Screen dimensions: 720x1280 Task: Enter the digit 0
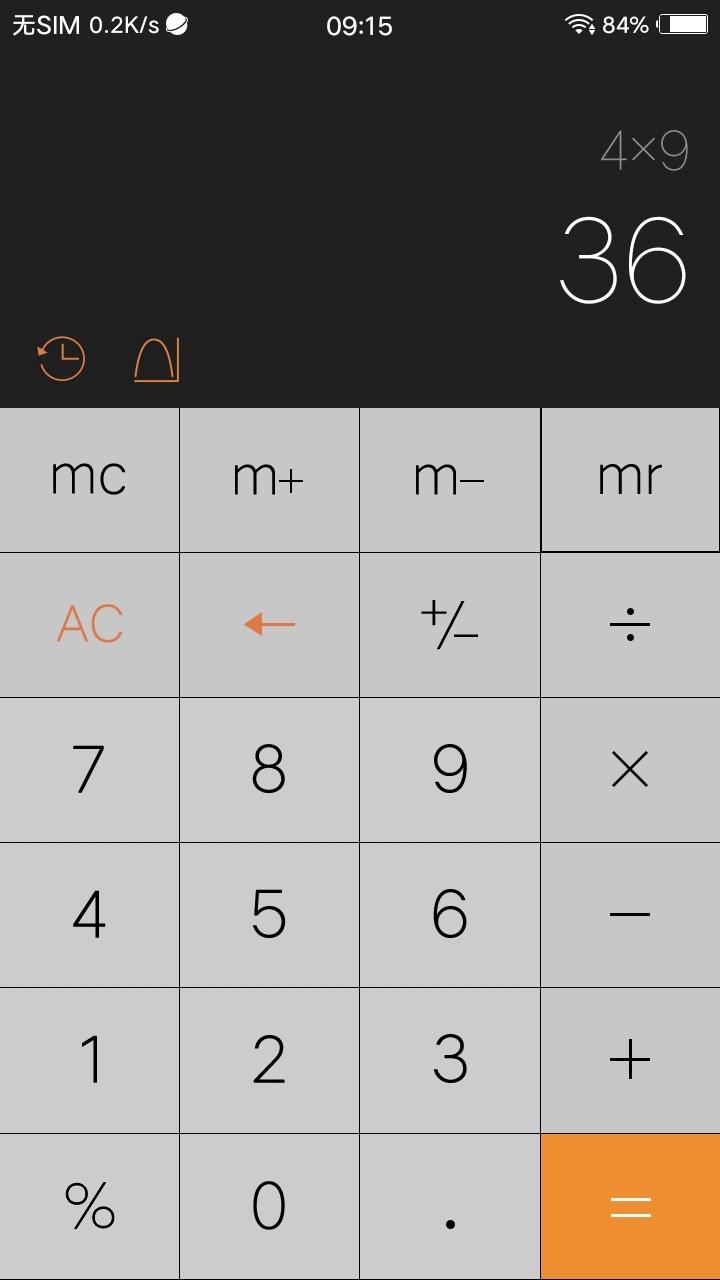(269, 1206)
